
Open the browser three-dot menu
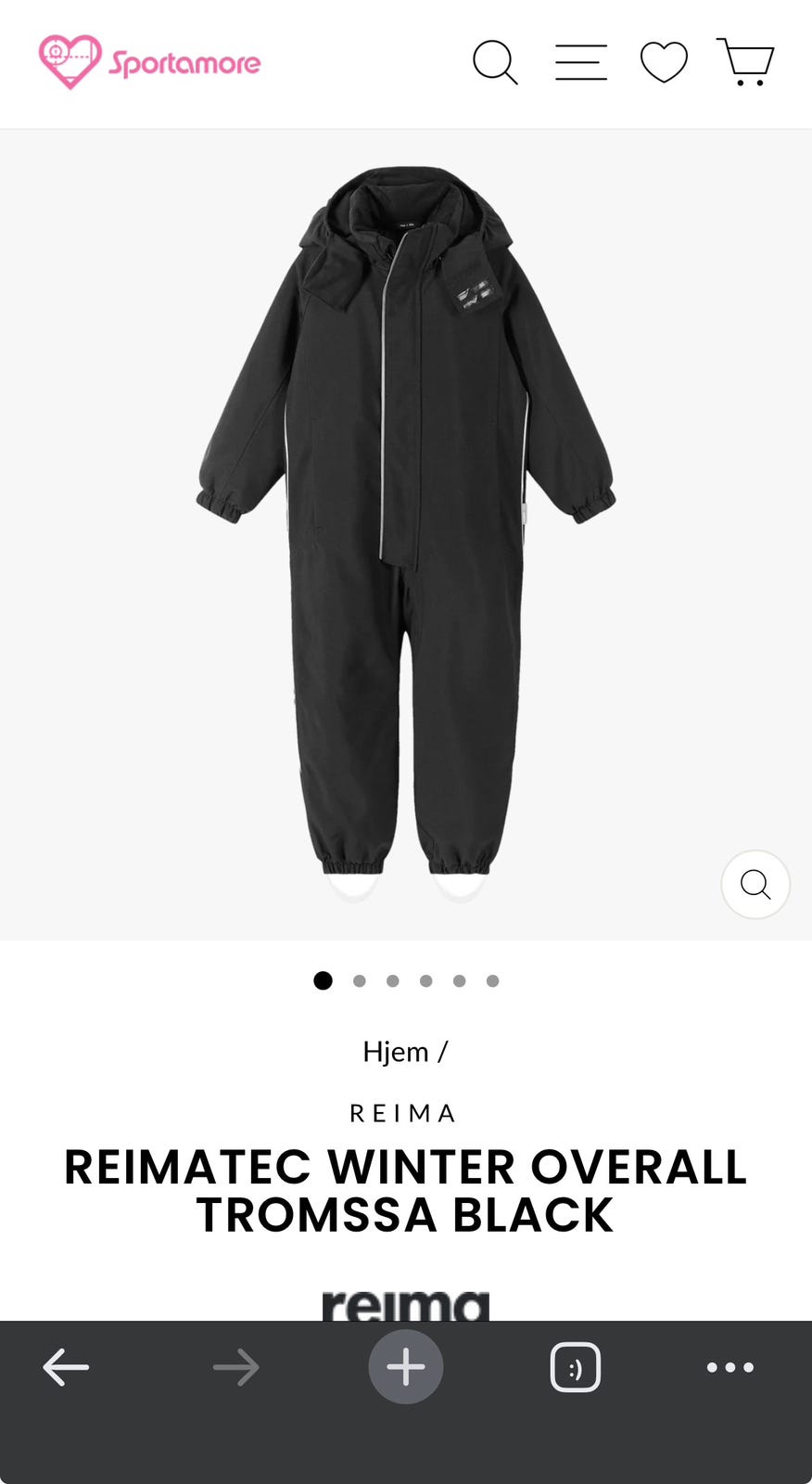730,1367
